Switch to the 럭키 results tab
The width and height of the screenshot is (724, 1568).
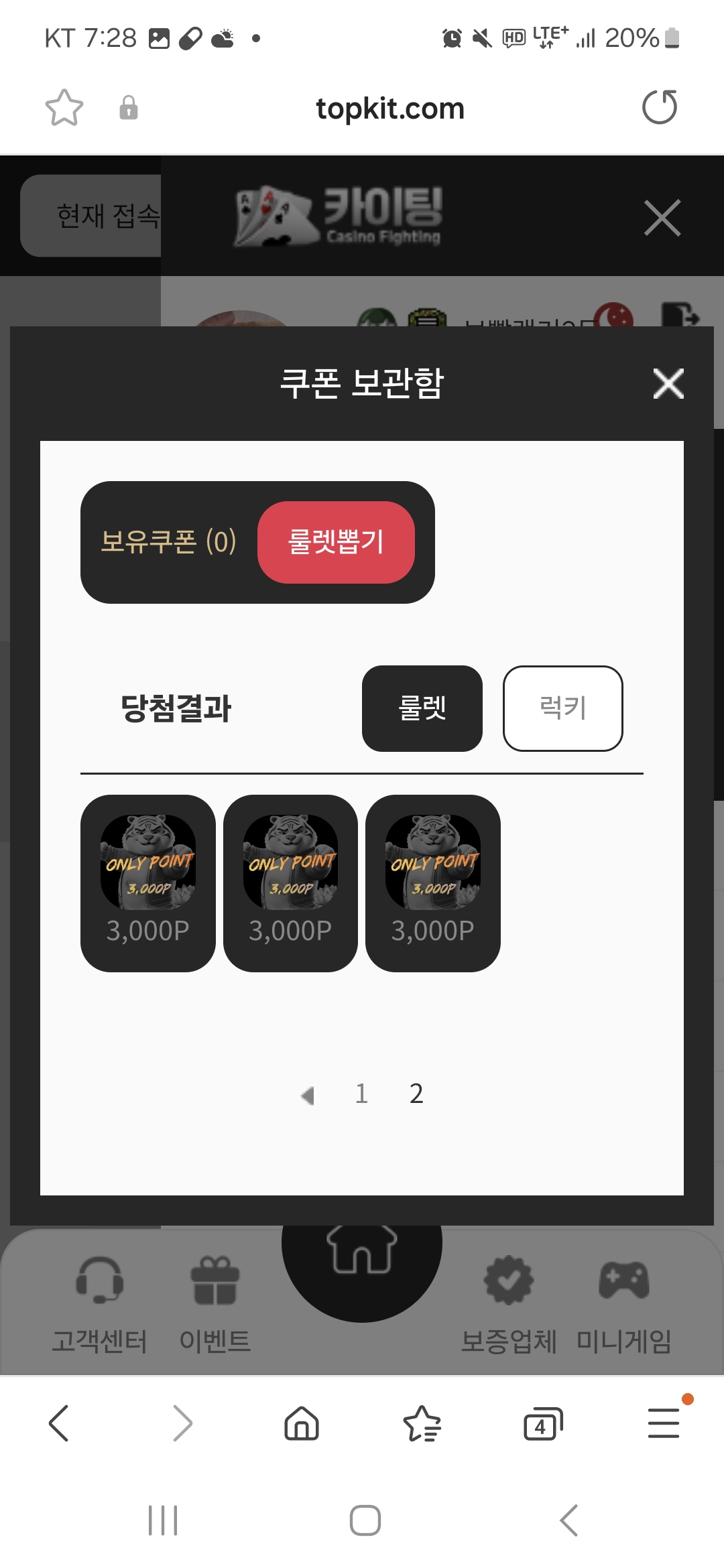[x=562, y=708]
